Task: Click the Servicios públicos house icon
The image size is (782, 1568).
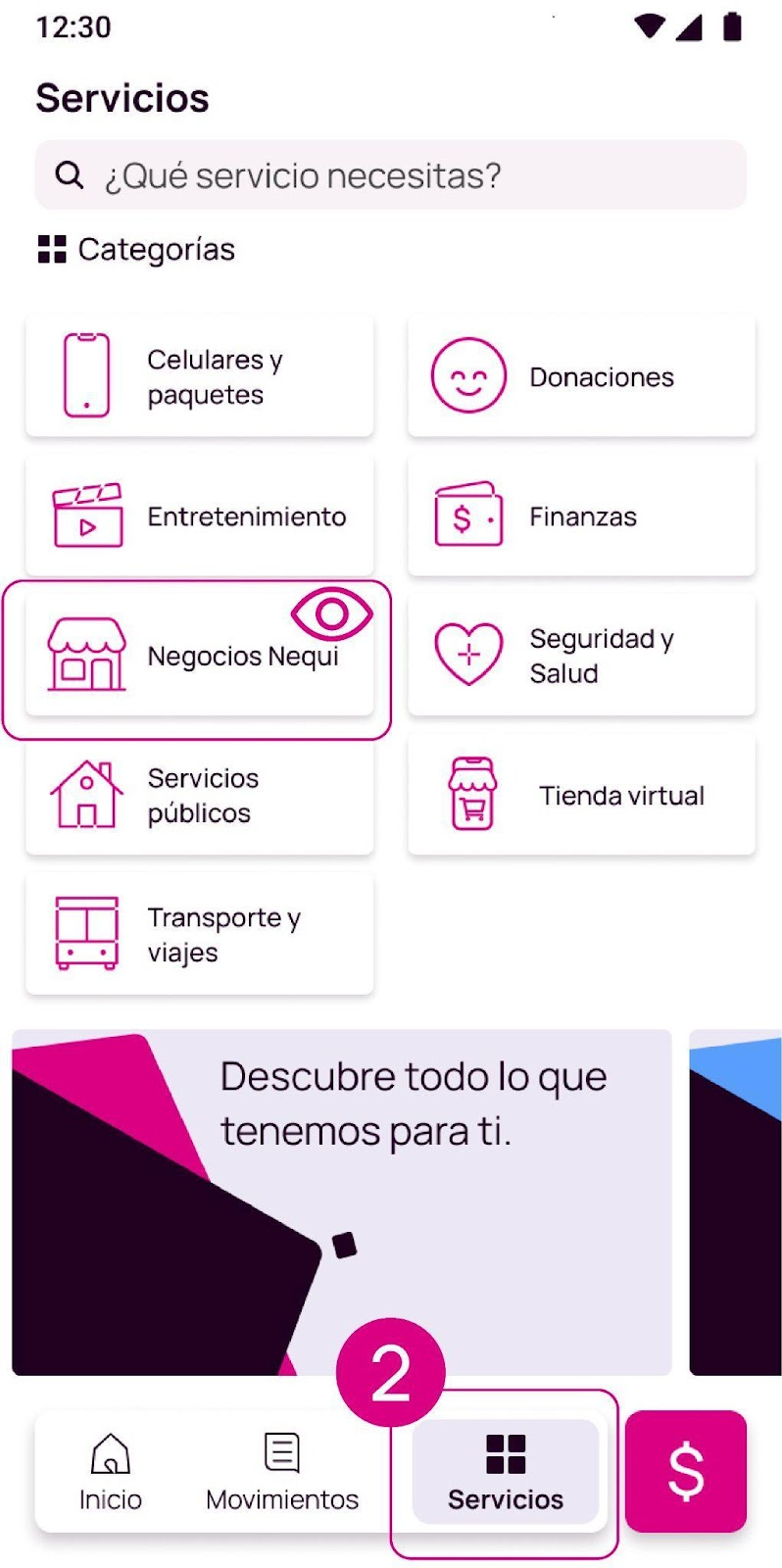Action: pyautogui.click(x=85, y=795)
